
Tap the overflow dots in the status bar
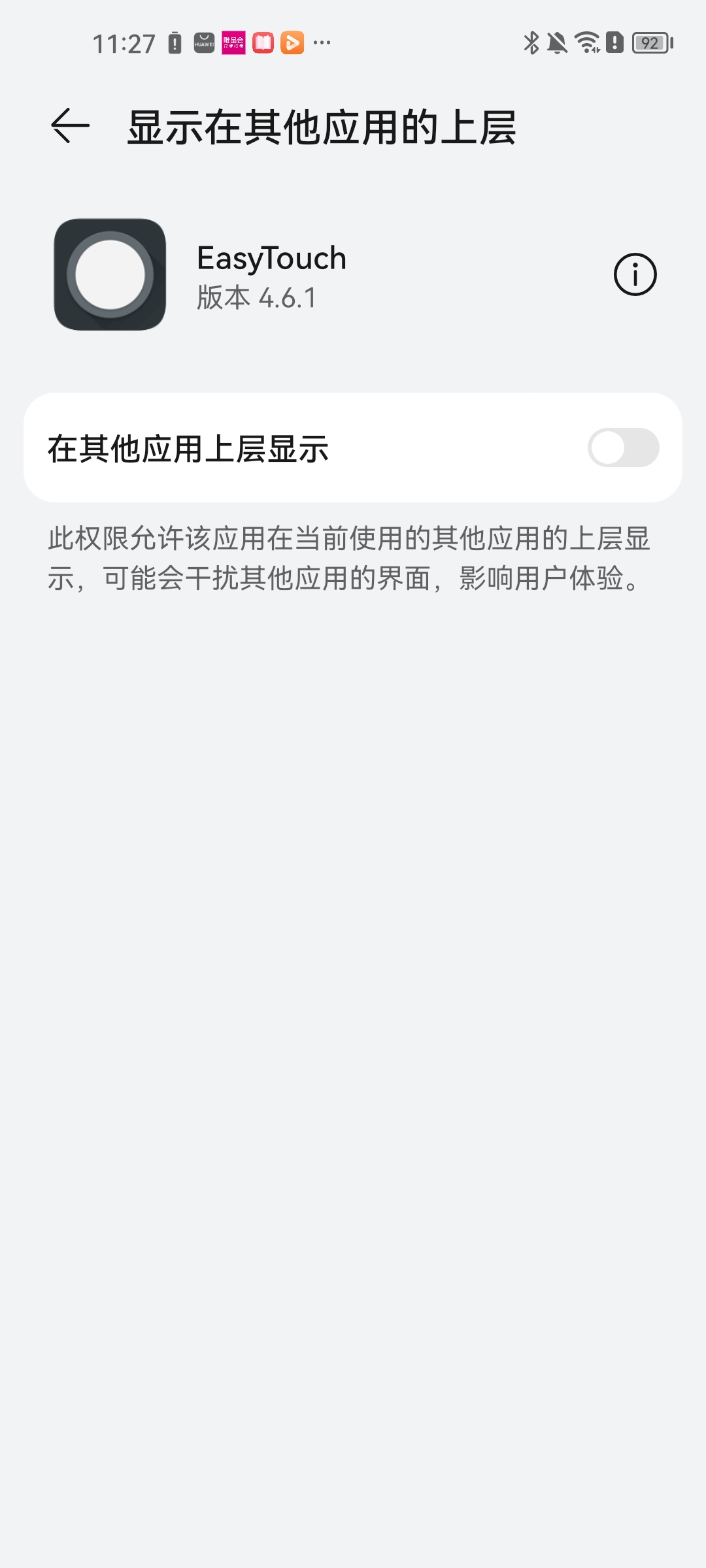(322, 42)
